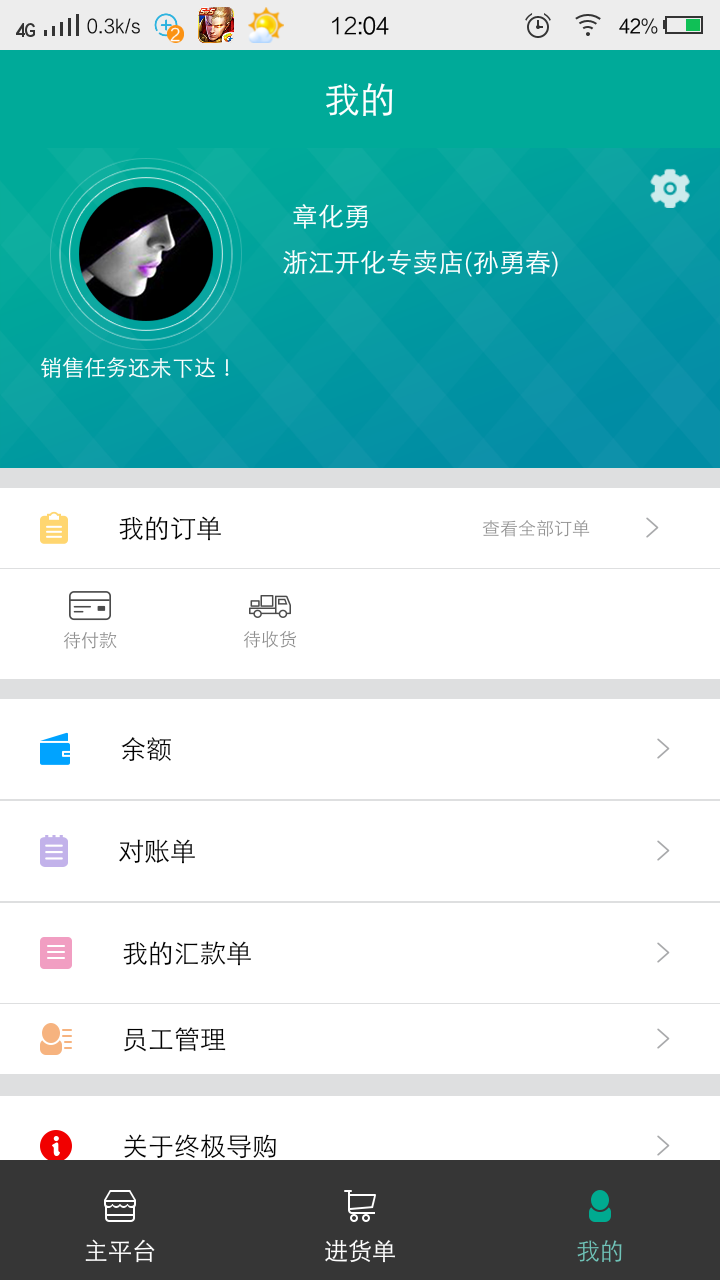This screenshot has width=720, height=1280.
Task: Open the 对账单 statement row
Action: pos(360,851)
